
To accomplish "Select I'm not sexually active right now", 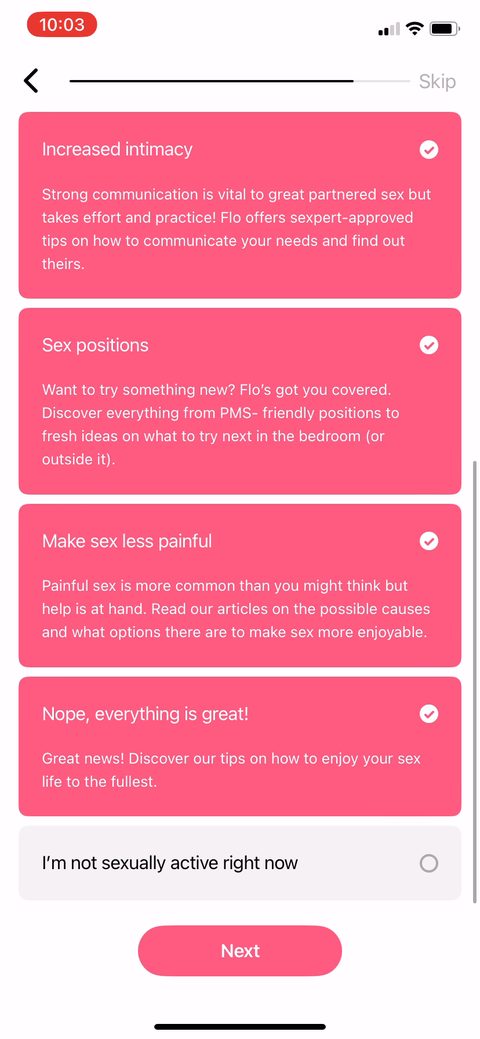I will tap(239, 863).
